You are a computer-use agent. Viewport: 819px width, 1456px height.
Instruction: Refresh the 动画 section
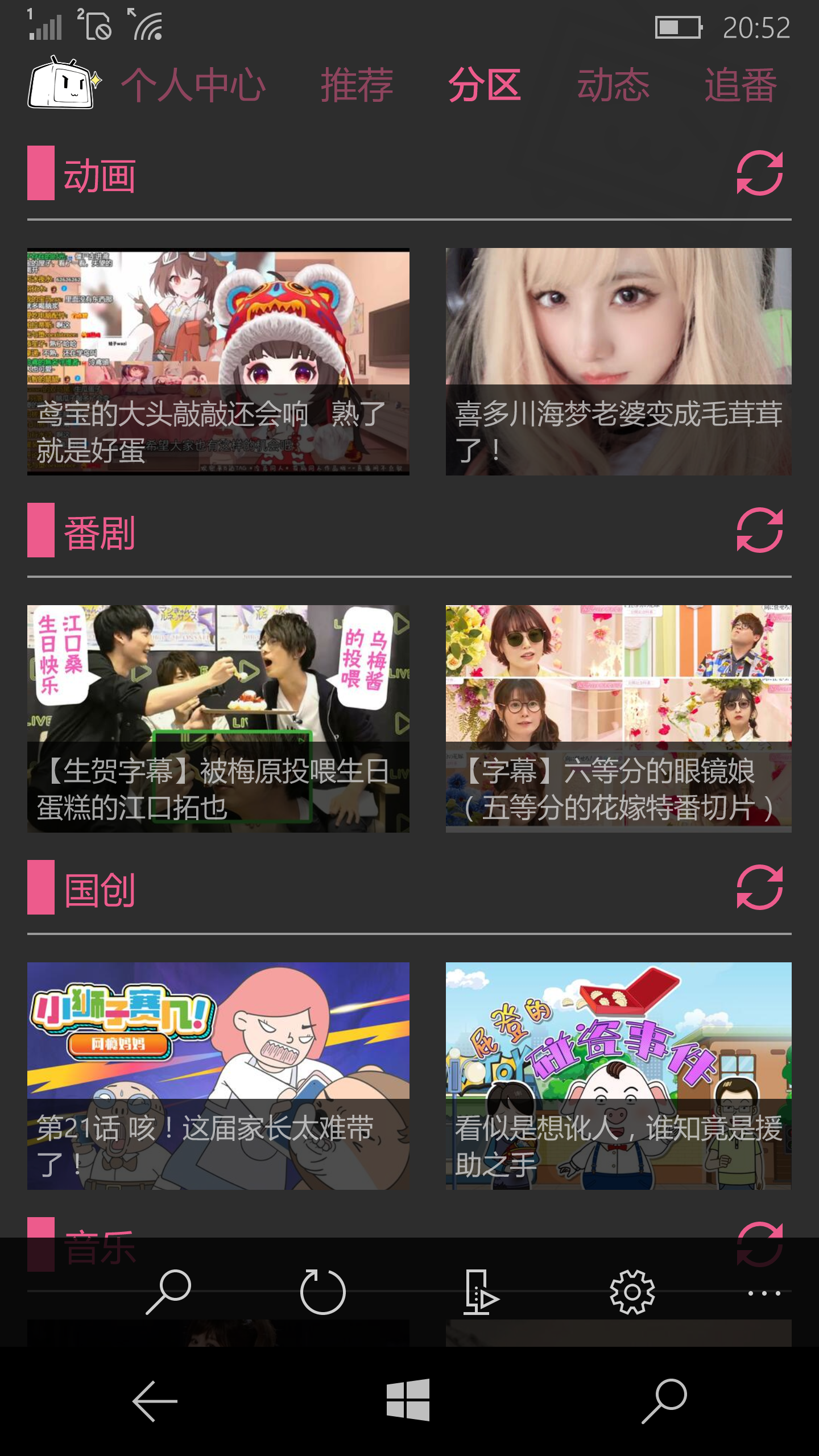(x=759, y=173)
